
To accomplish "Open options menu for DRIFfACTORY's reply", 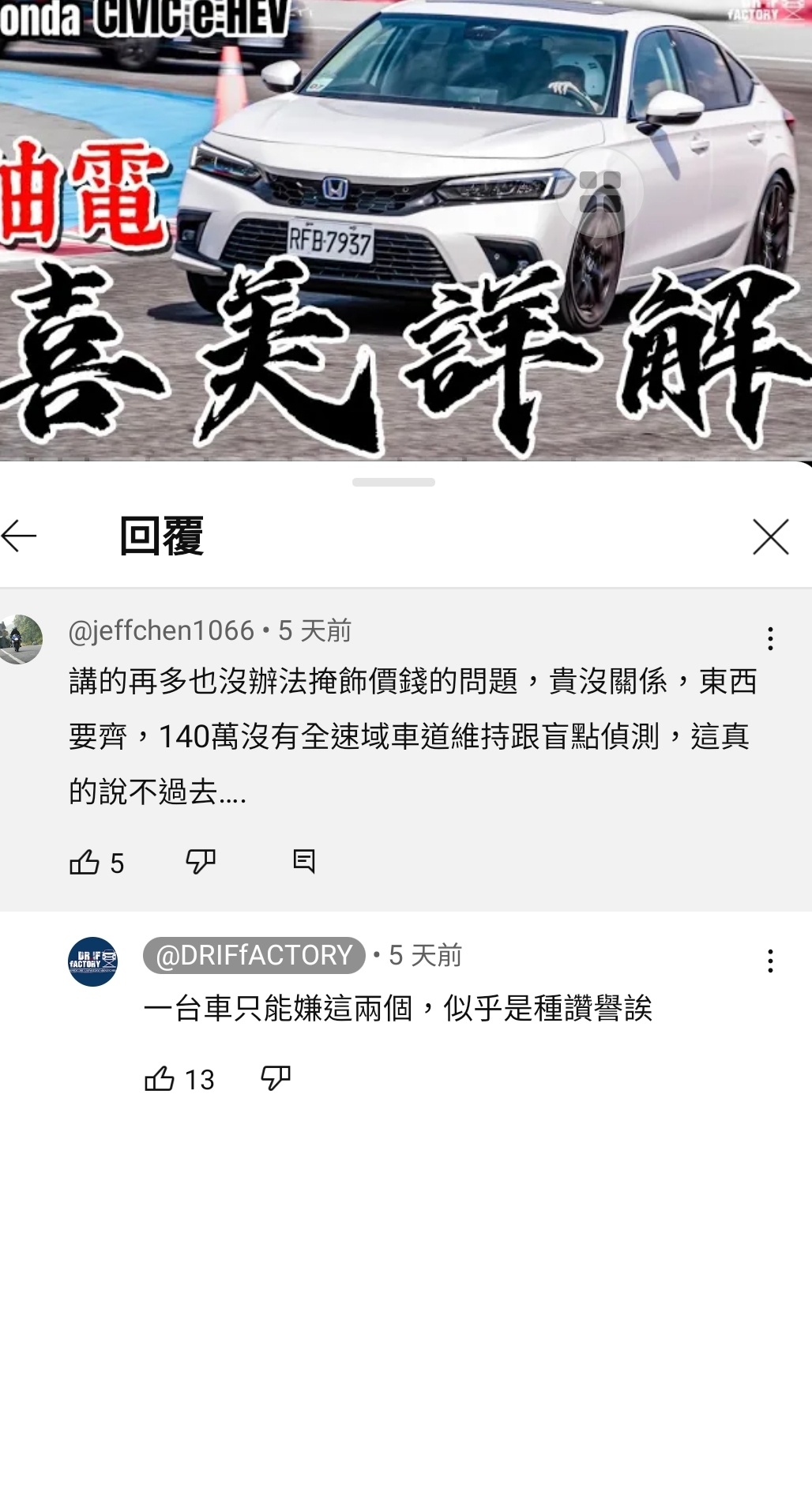I will coord(770,961).
